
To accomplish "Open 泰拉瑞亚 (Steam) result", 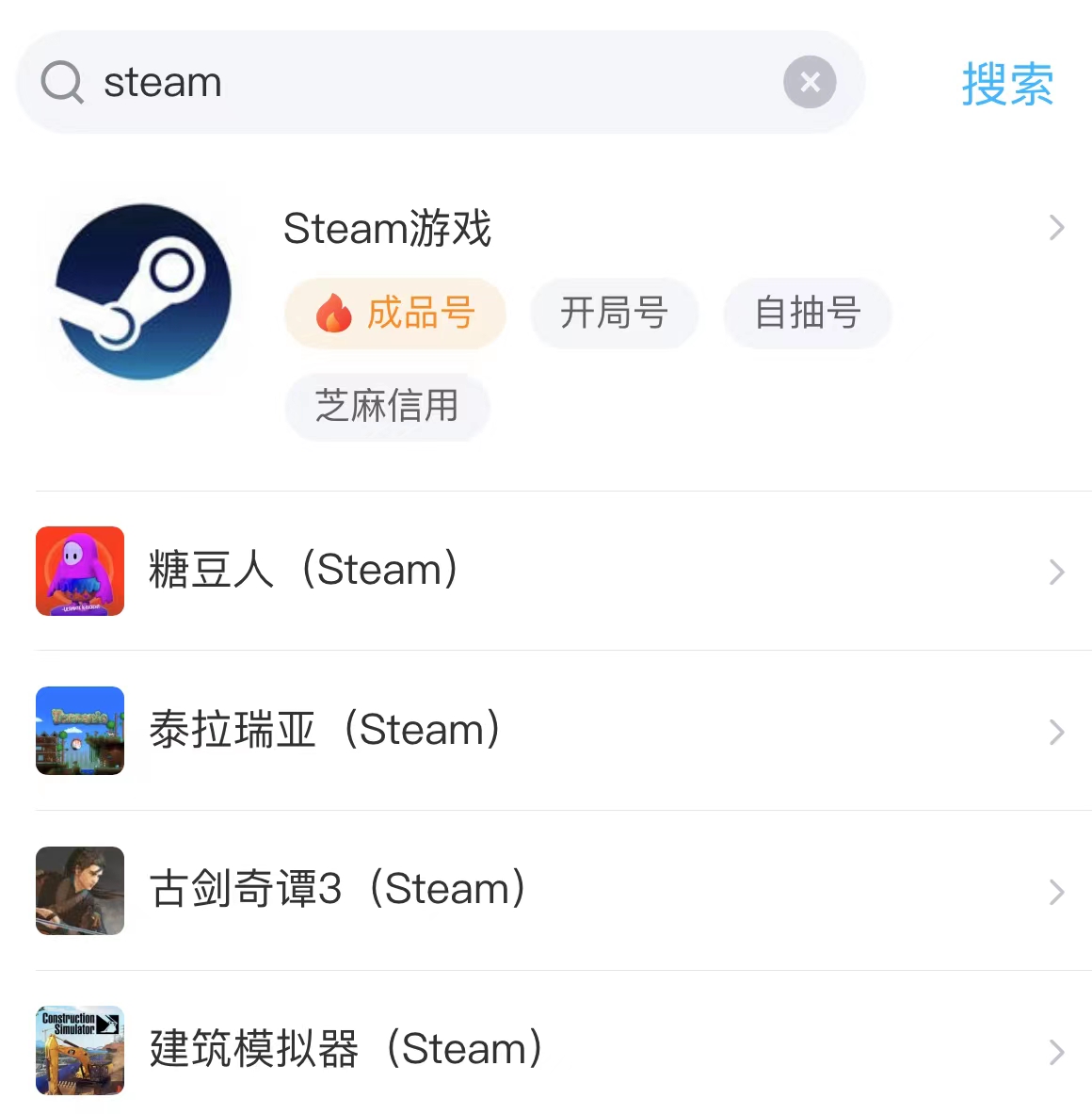I will (x=324, y=731).
